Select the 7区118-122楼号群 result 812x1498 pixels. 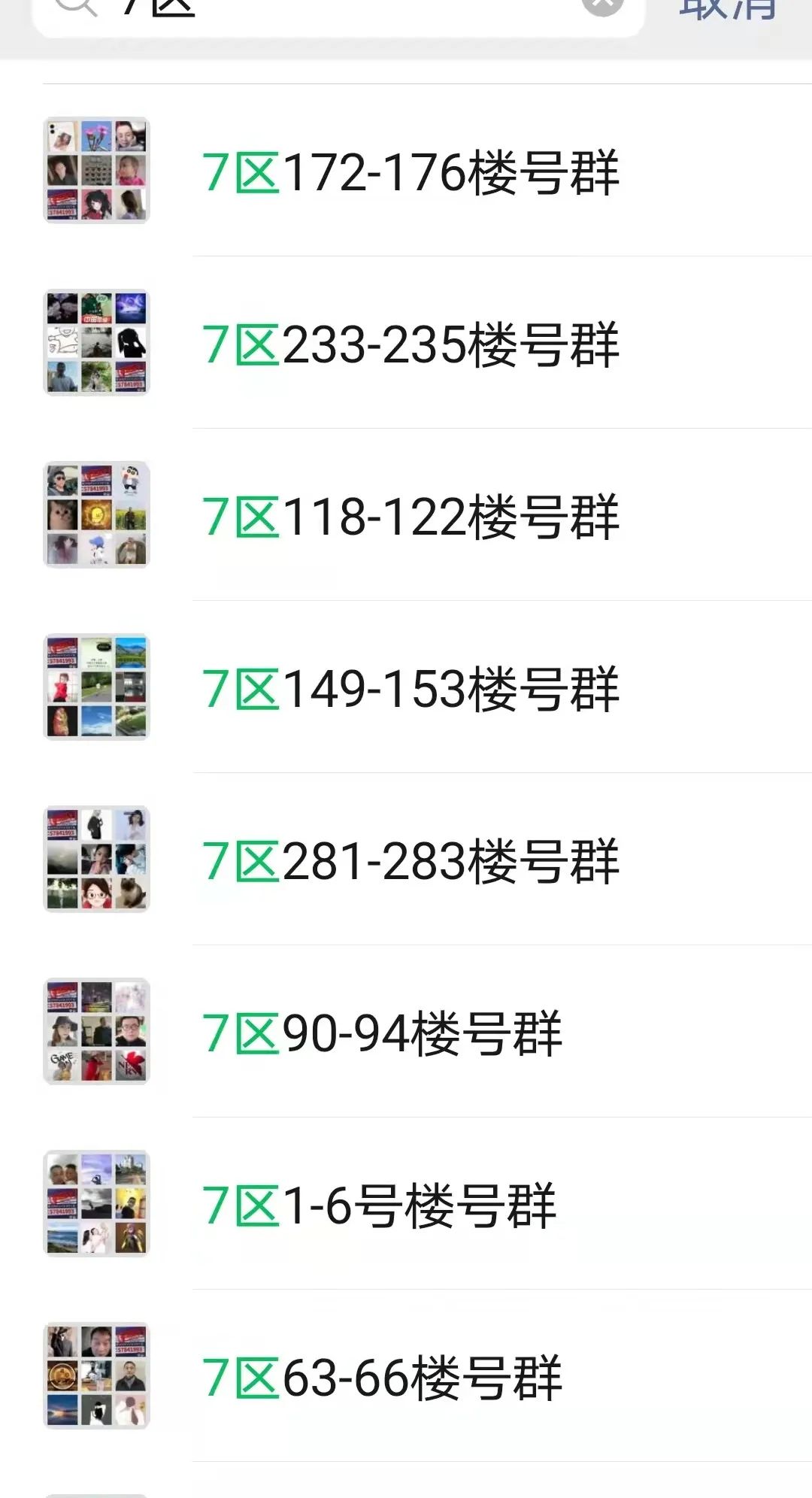click(411, 516)
